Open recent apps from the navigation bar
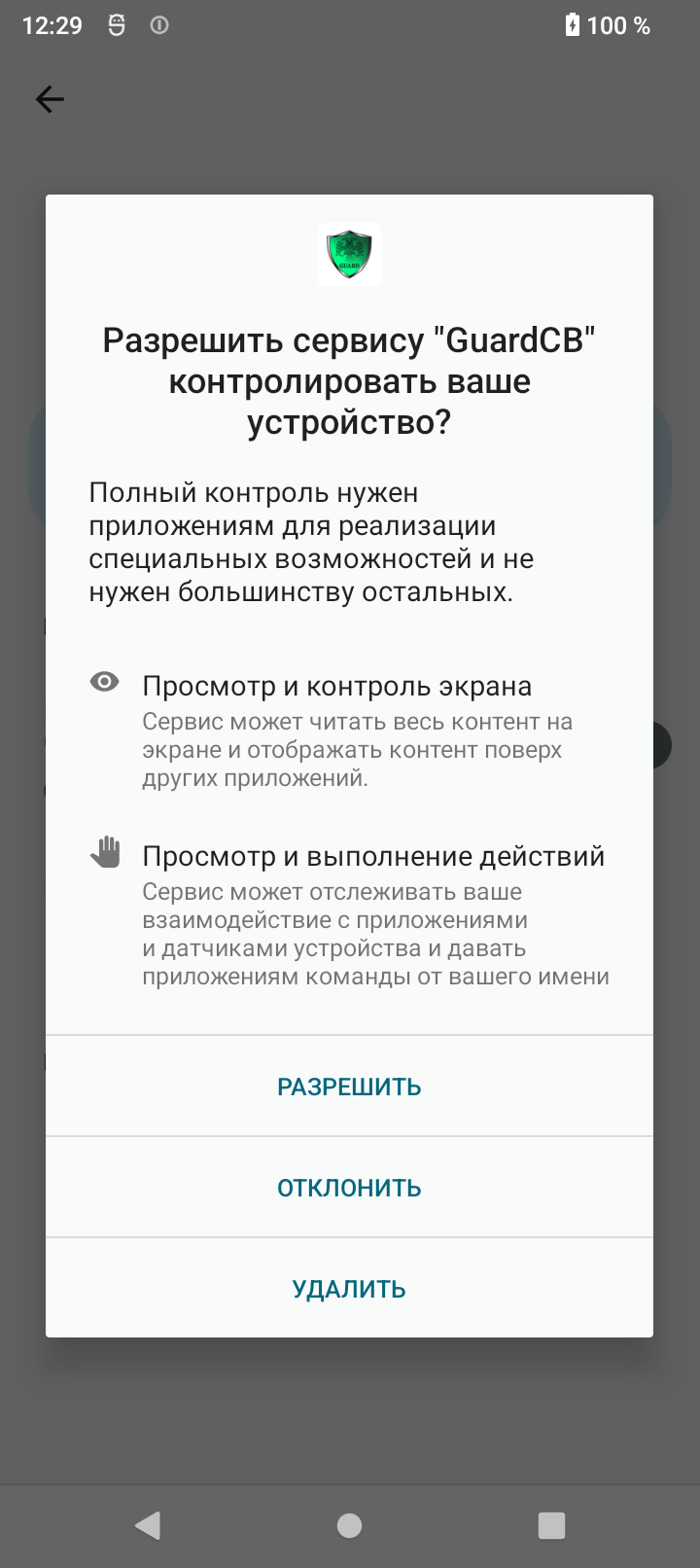700x1568 pixels. tap(551, 1525)
